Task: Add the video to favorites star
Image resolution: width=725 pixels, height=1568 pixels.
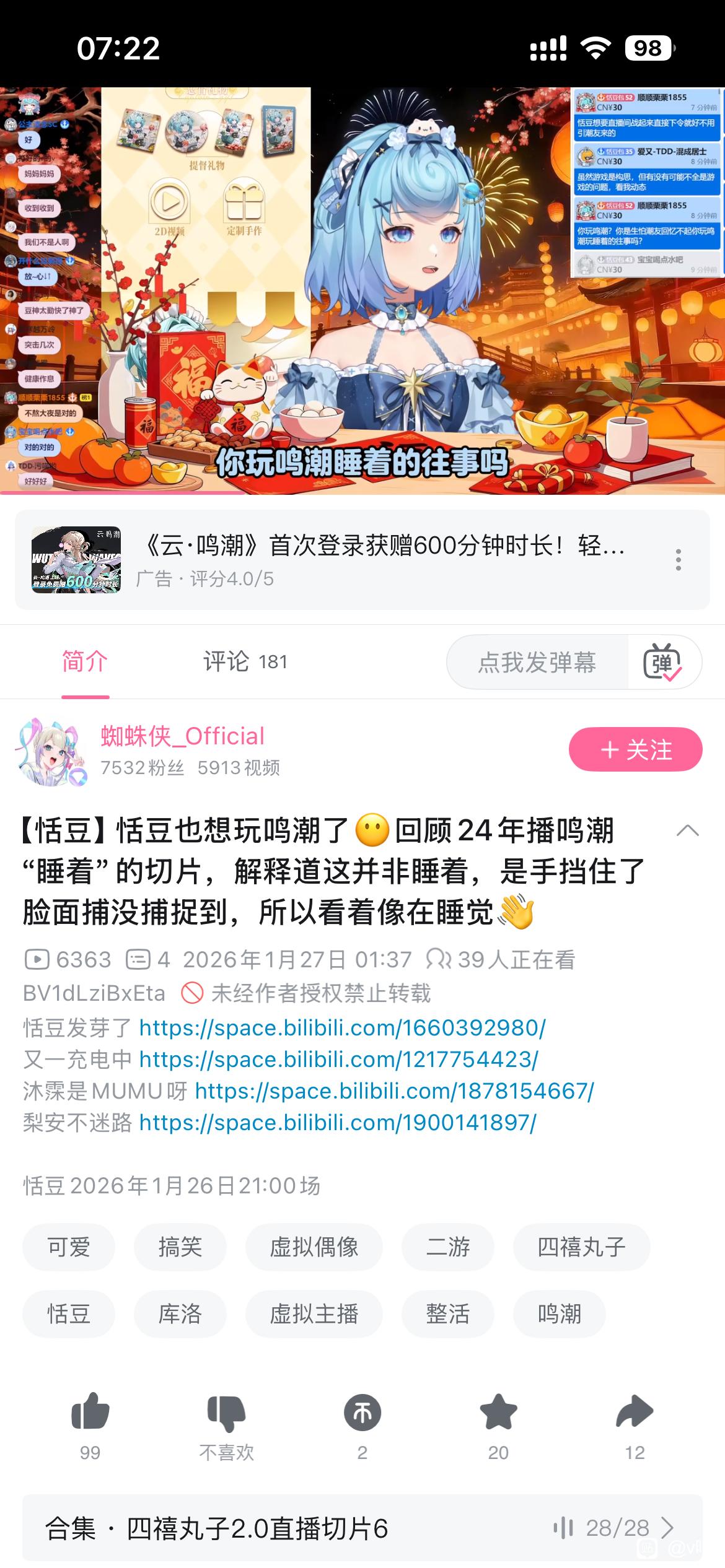Action: pyautogui.click(x=498, y=1413)
